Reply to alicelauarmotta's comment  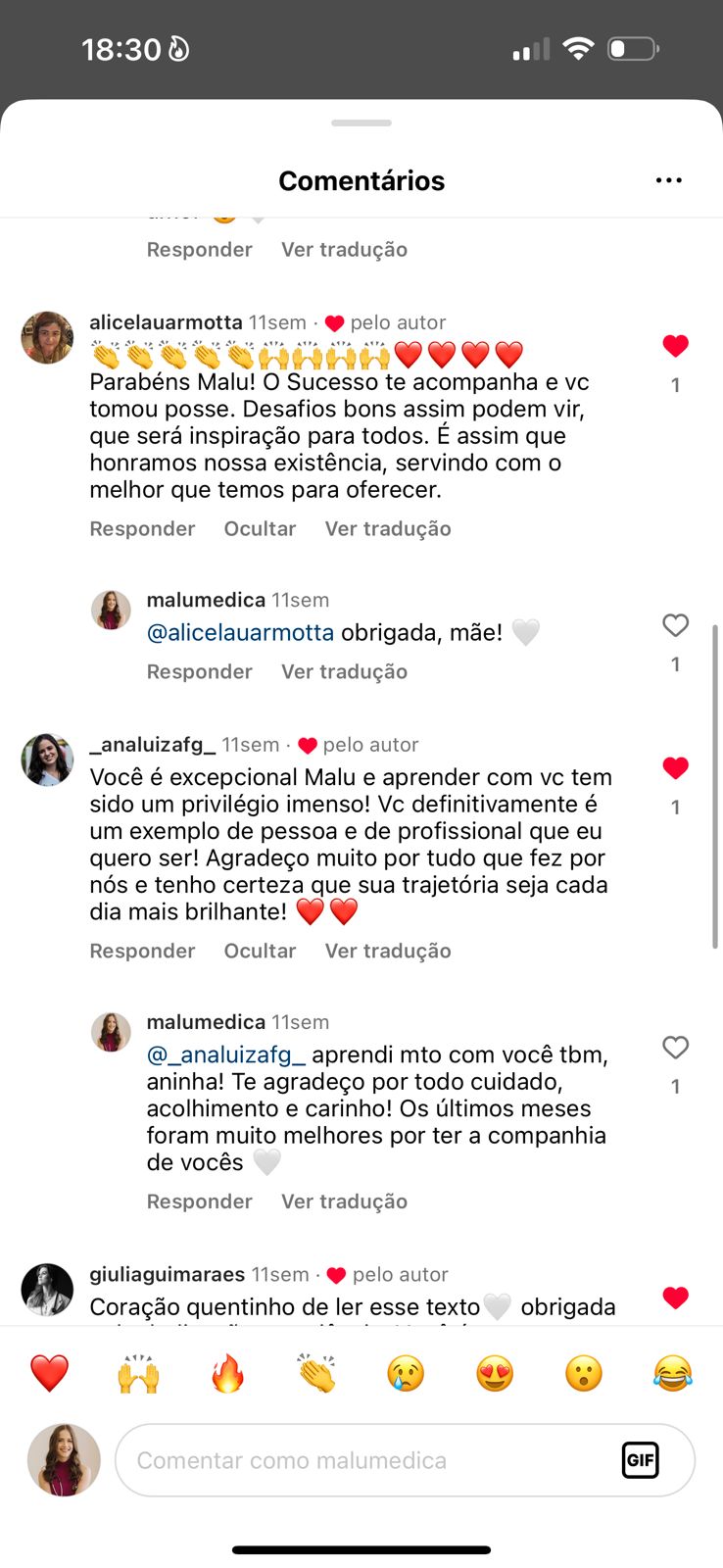click(x=142, y=529)
